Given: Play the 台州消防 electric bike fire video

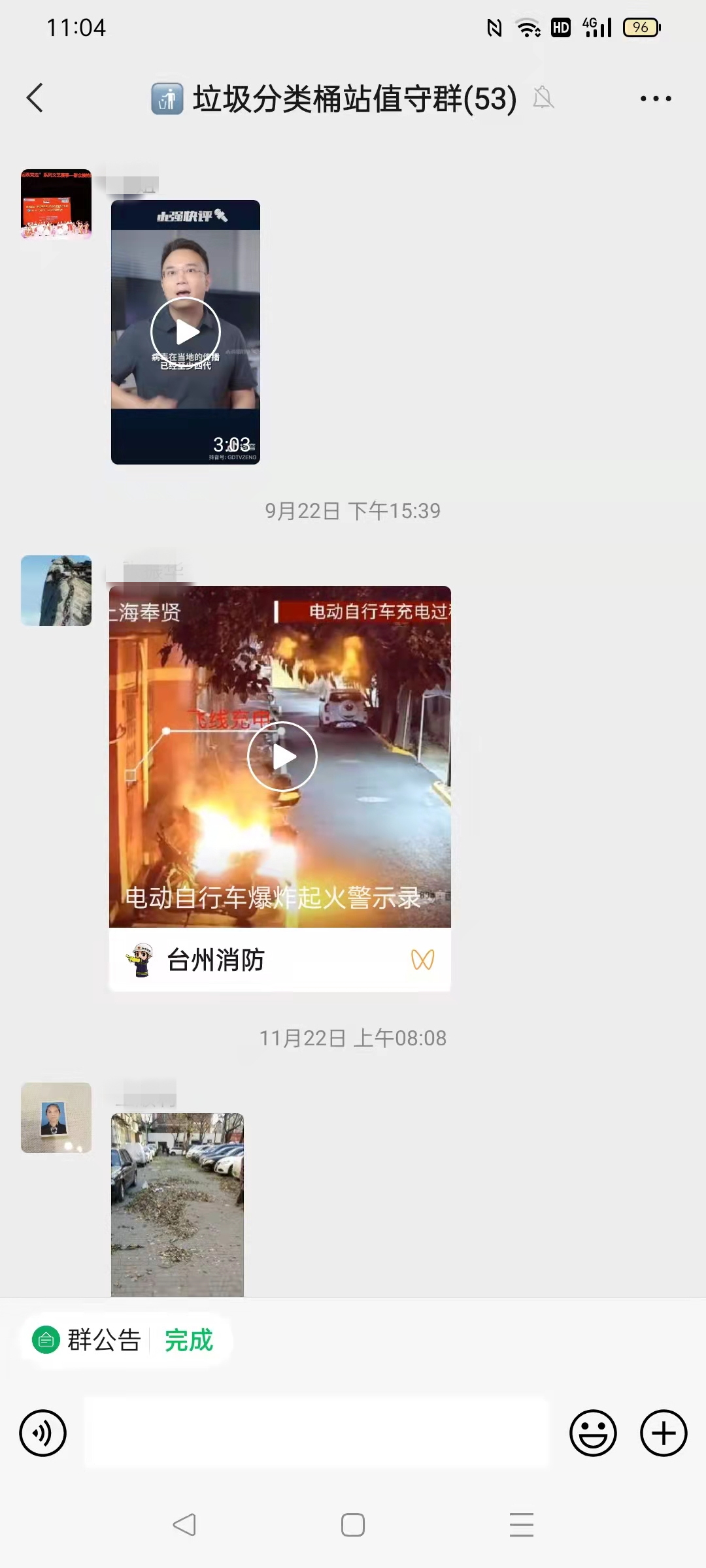Looking at the screenshot, I should (282, 757).
